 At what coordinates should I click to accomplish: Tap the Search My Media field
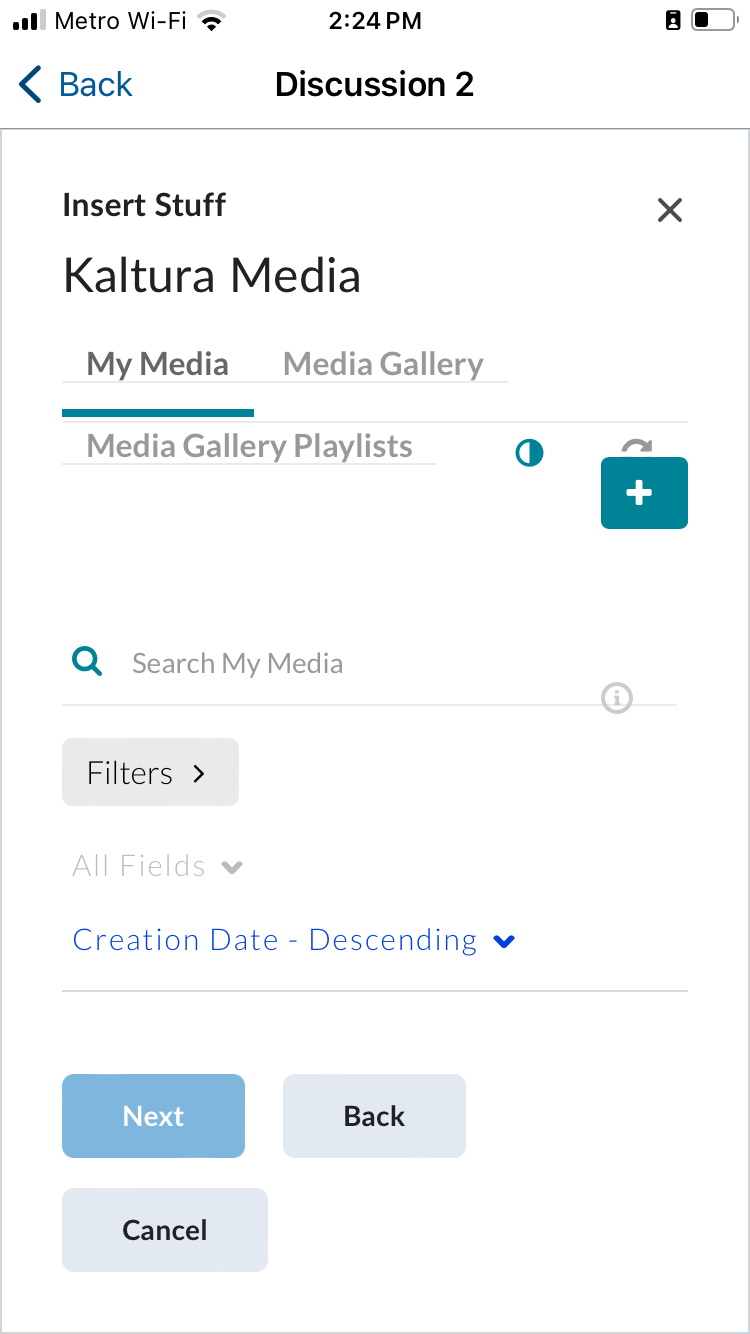point(350,664)
